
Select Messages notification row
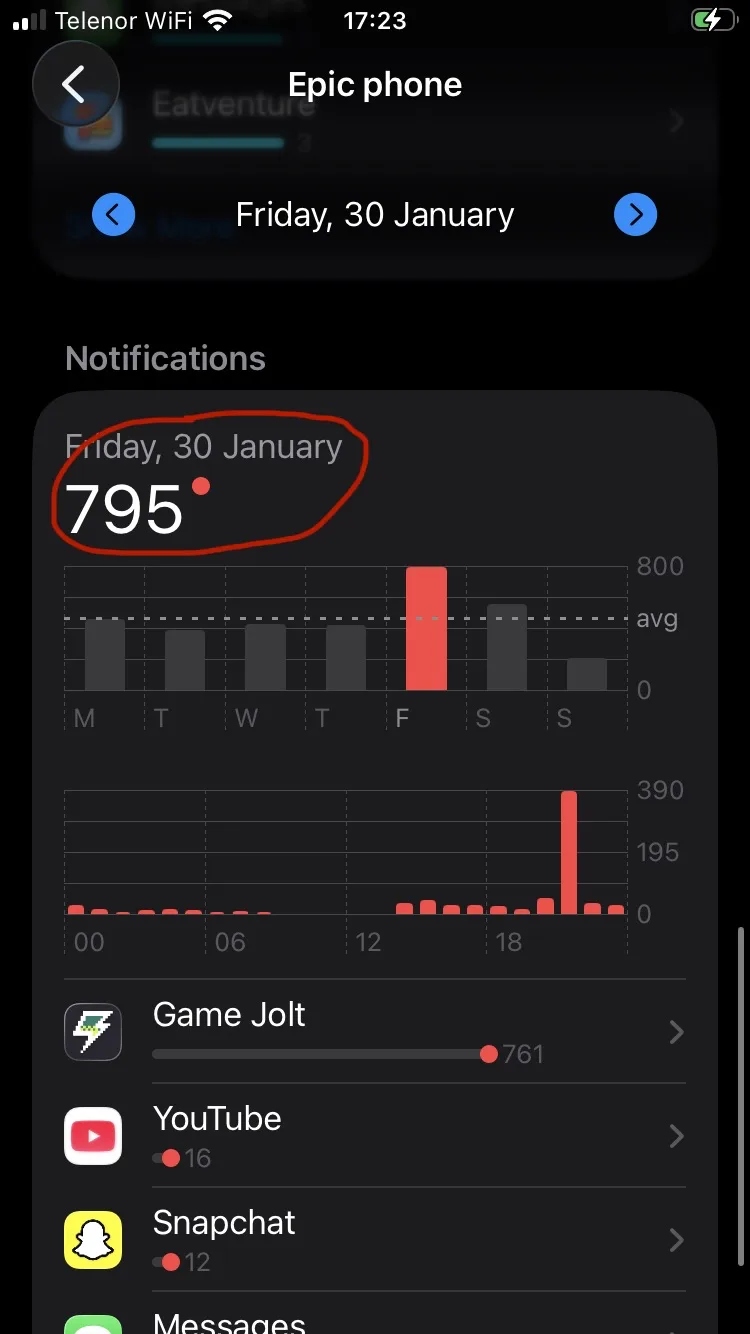pos(375,1320)
